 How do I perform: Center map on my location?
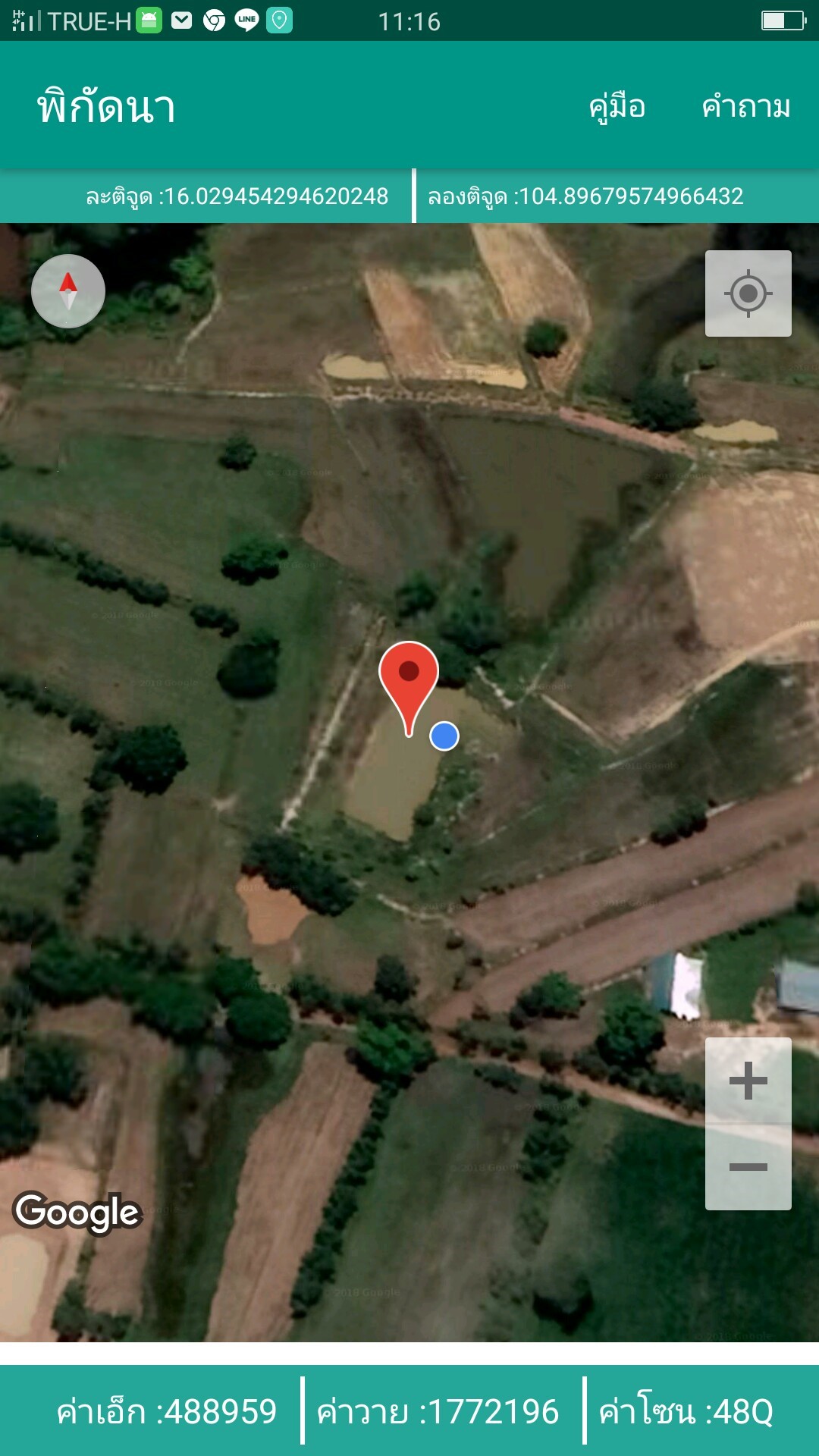[748, 293]
